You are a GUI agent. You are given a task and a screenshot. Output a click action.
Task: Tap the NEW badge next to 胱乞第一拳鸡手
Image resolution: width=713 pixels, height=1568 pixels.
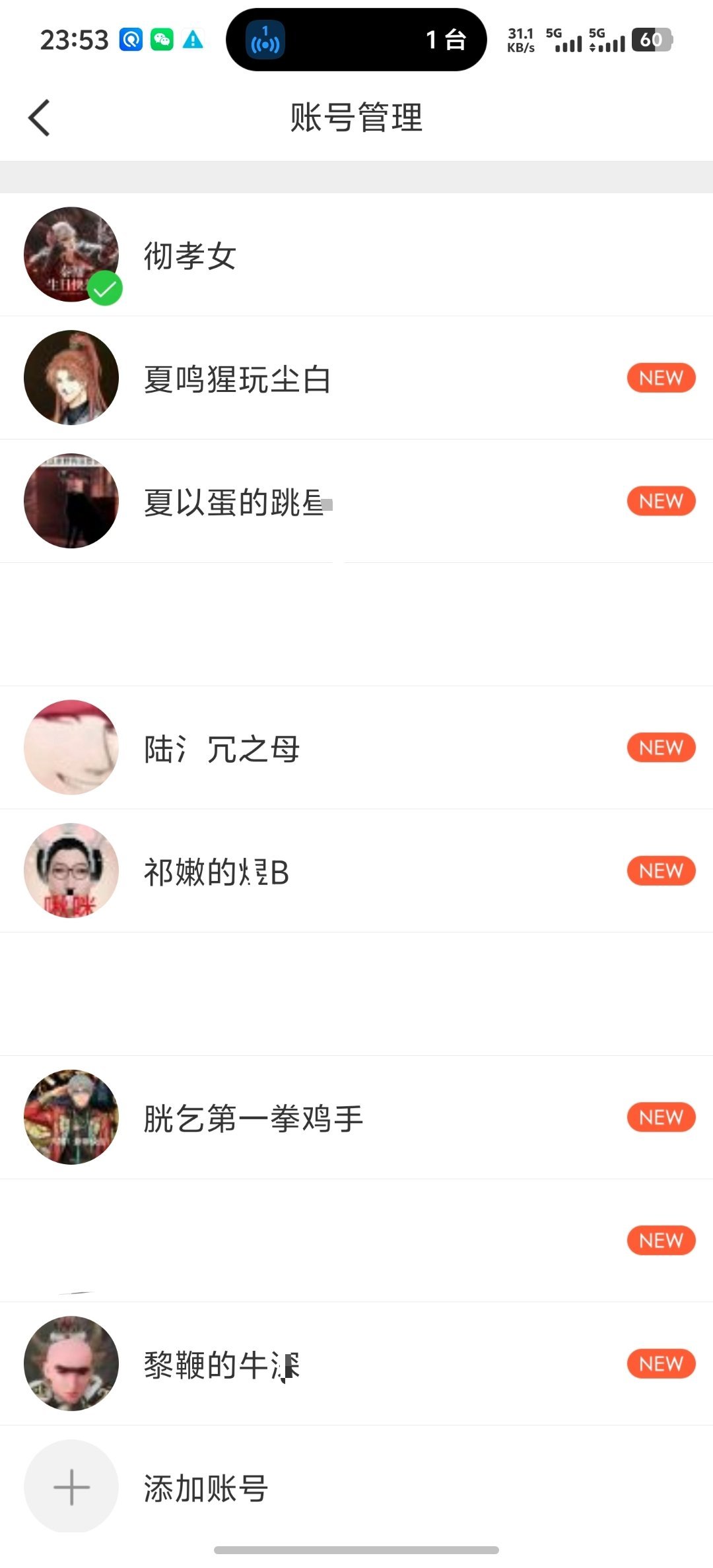point(660,1117)
